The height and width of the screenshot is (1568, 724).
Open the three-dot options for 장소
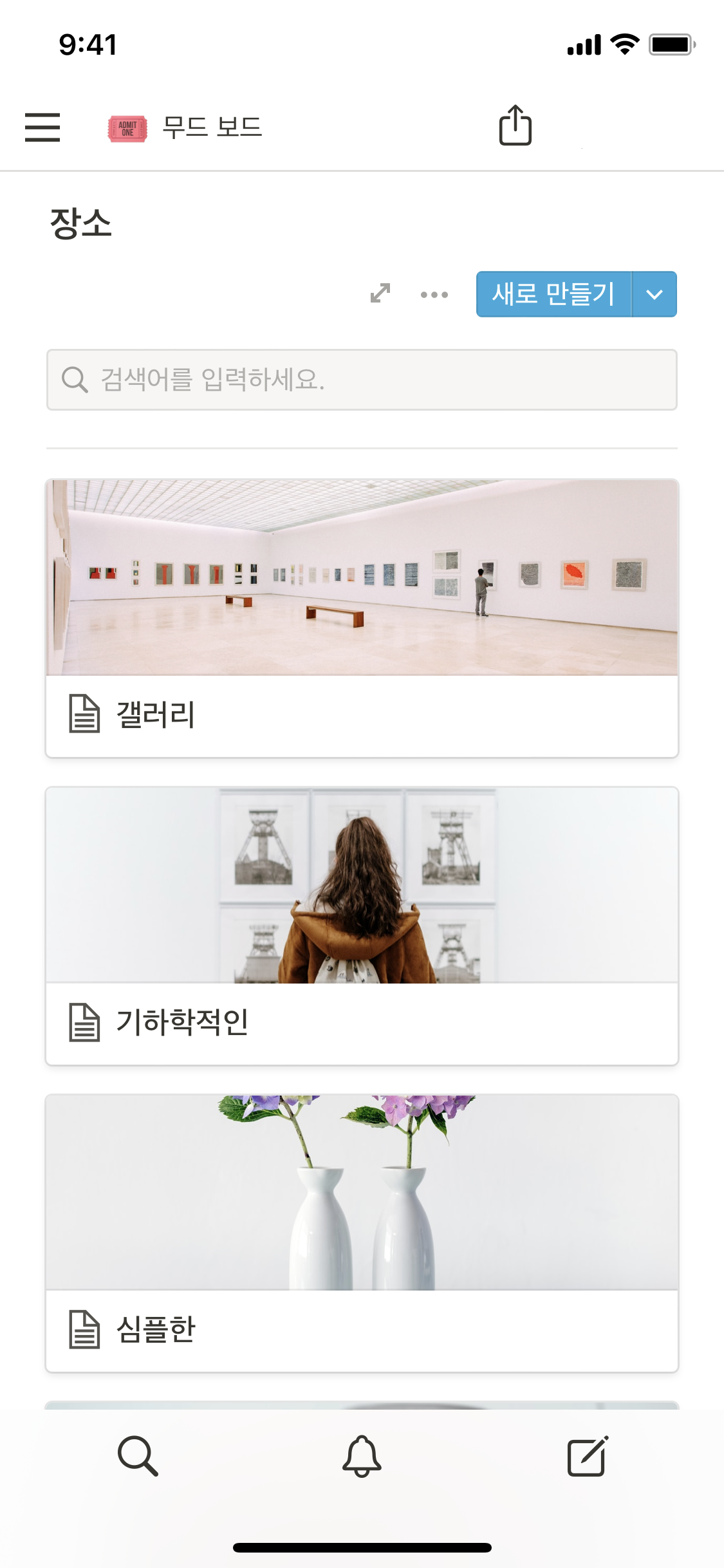[434, 295]
